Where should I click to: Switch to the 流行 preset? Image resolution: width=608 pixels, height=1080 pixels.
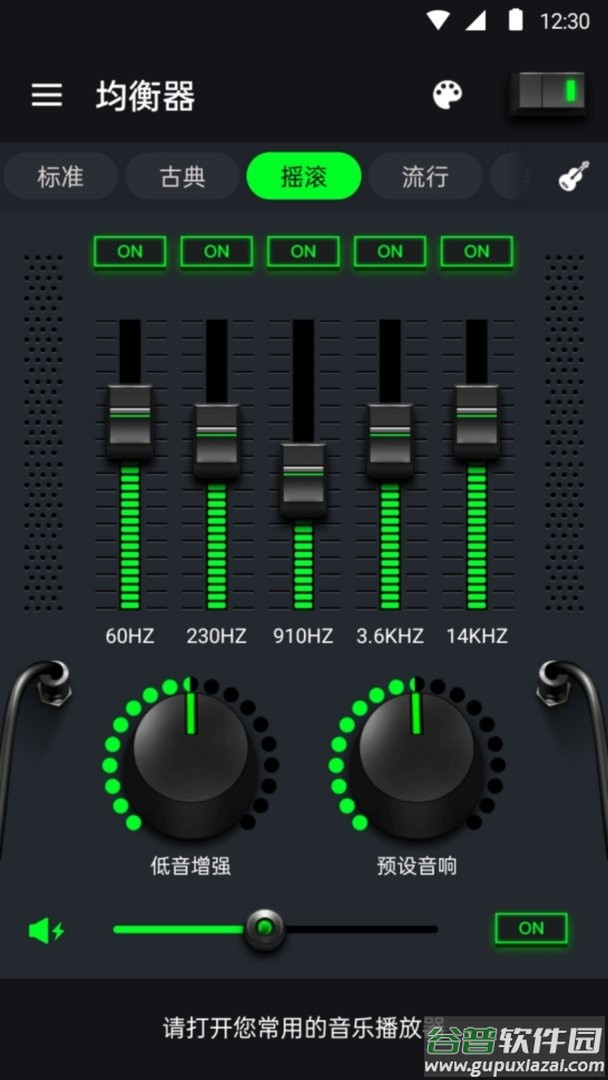point(425,177)
